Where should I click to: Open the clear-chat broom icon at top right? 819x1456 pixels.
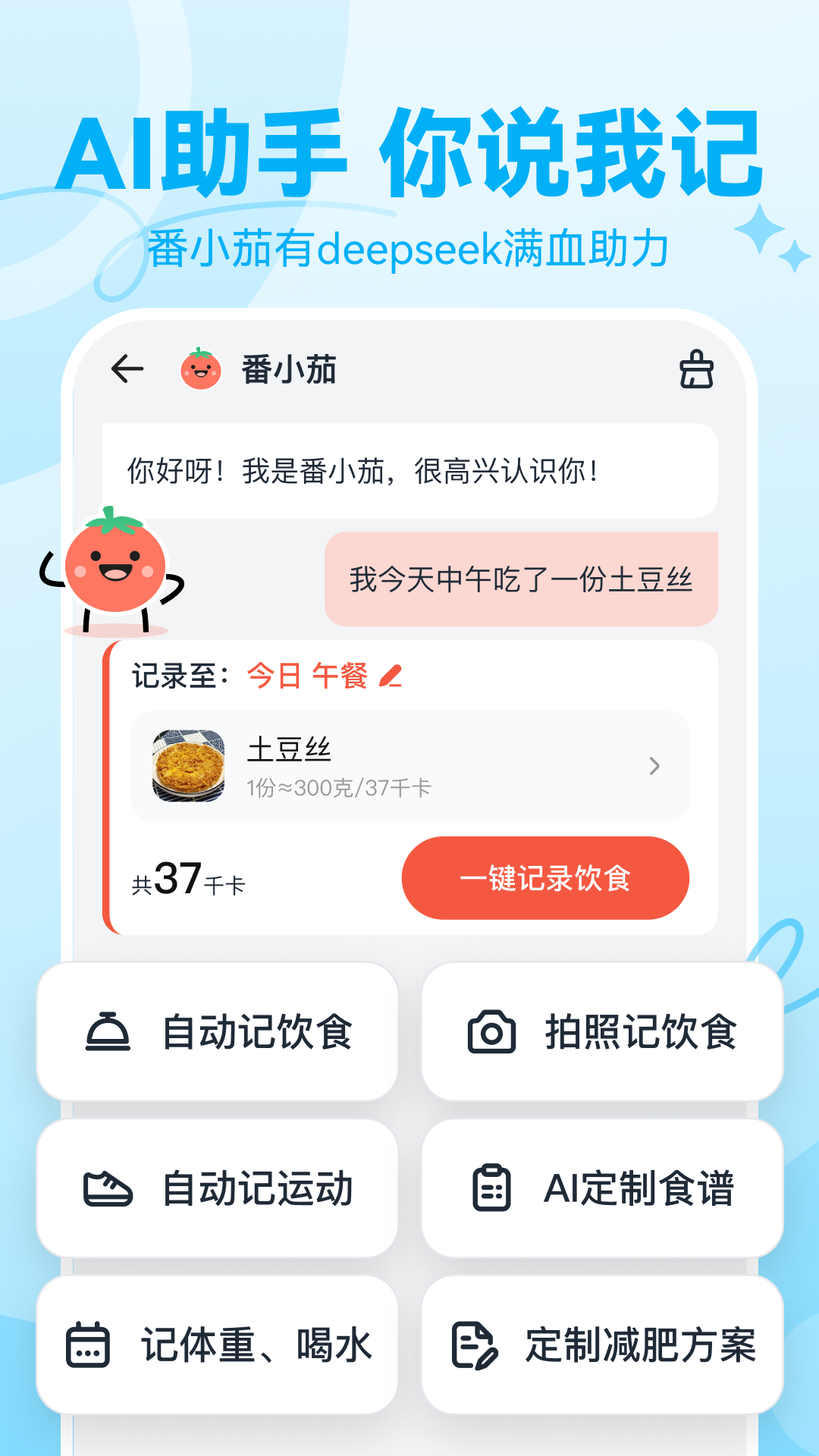pyautogui.click(x=697, y=369)
